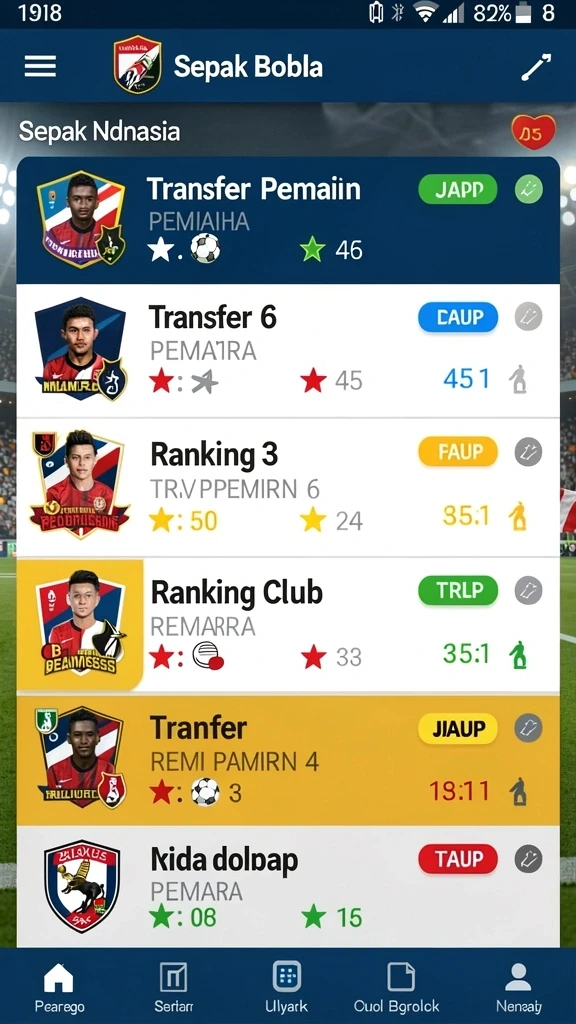This screenshot has width=576, height=1024.
Task: Open the Tranfer row
Action: (288, 761)
